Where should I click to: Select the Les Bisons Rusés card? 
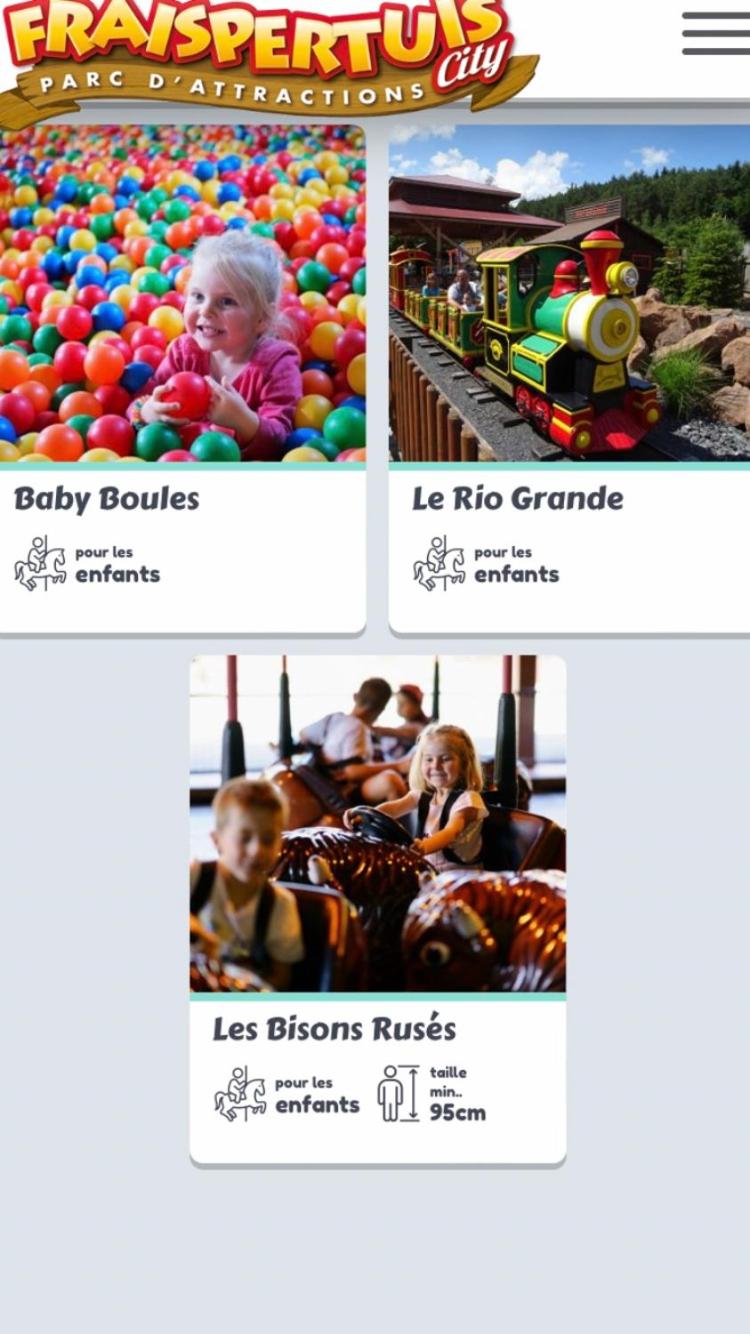tap(377, 908)
